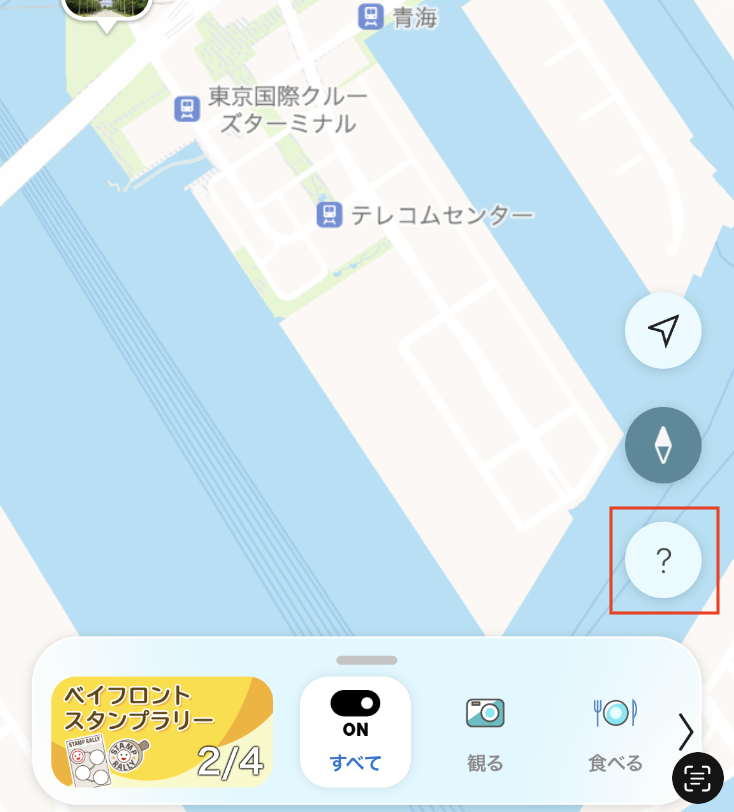Select the 食べる category filter

coord(615,732)
